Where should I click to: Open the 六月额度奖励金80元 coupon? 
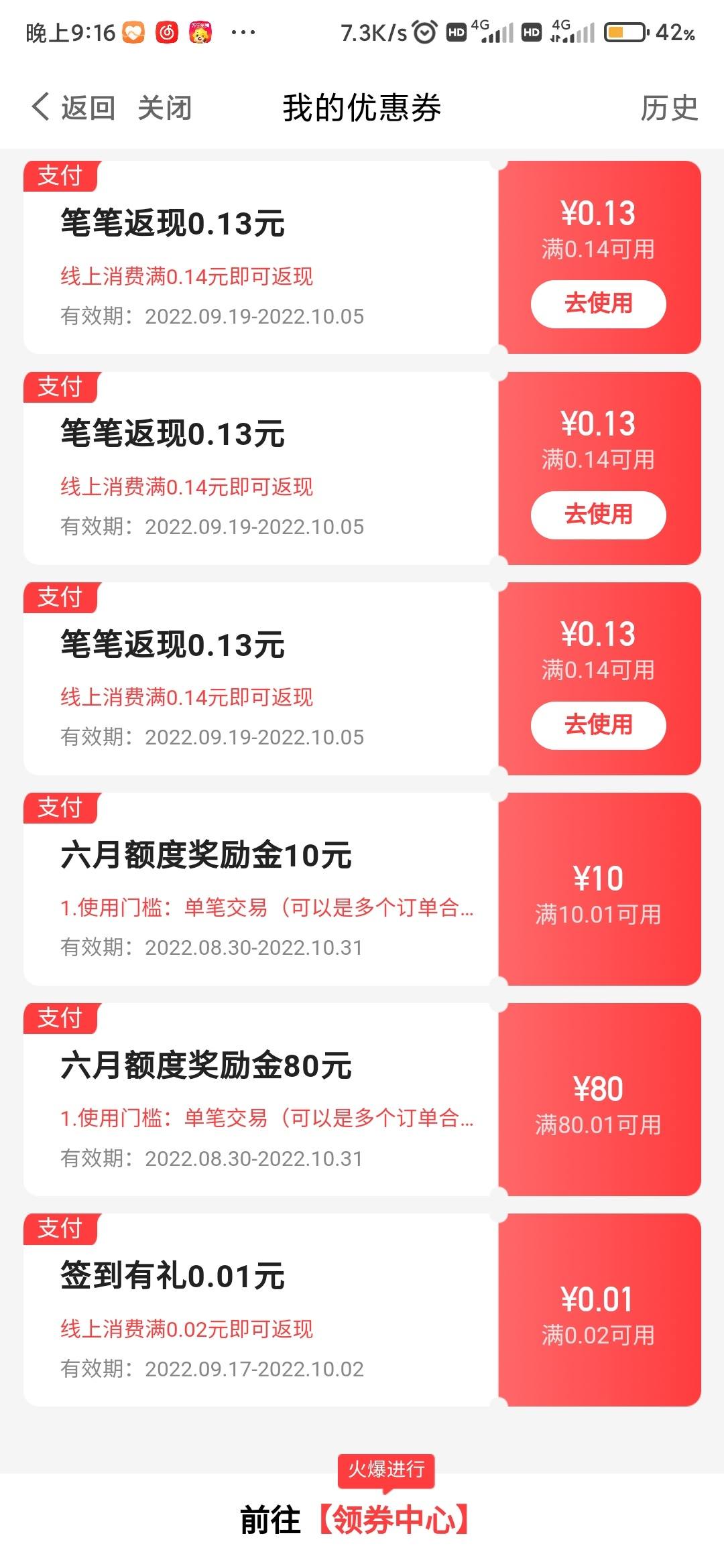362,1099
